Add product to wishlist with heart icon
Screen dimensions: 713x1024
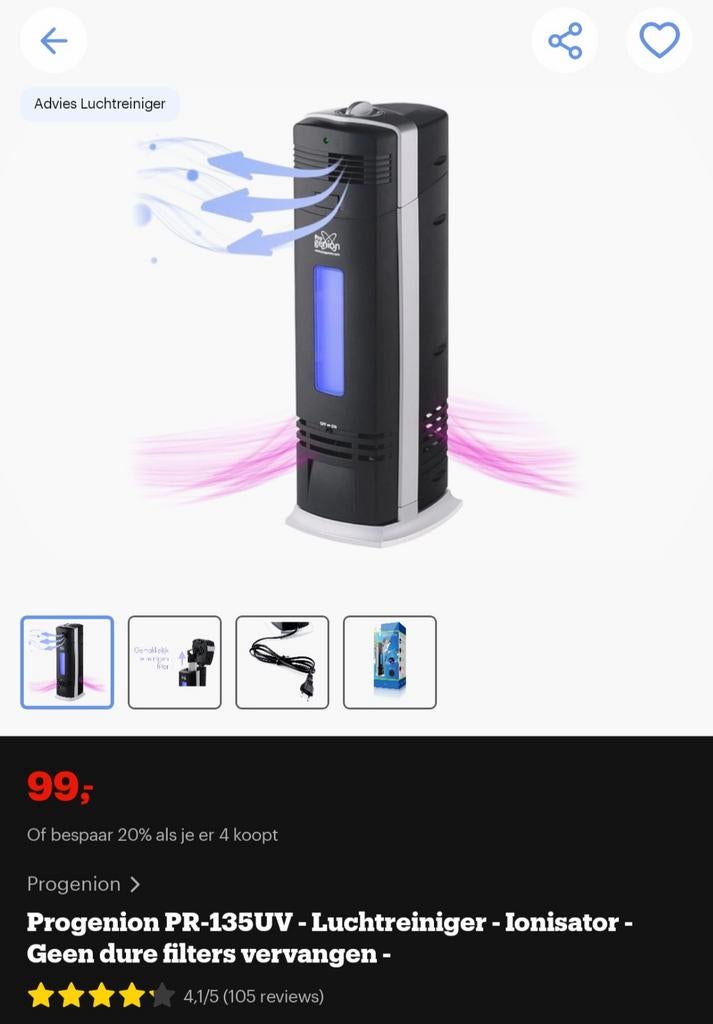tap(659, 40)
